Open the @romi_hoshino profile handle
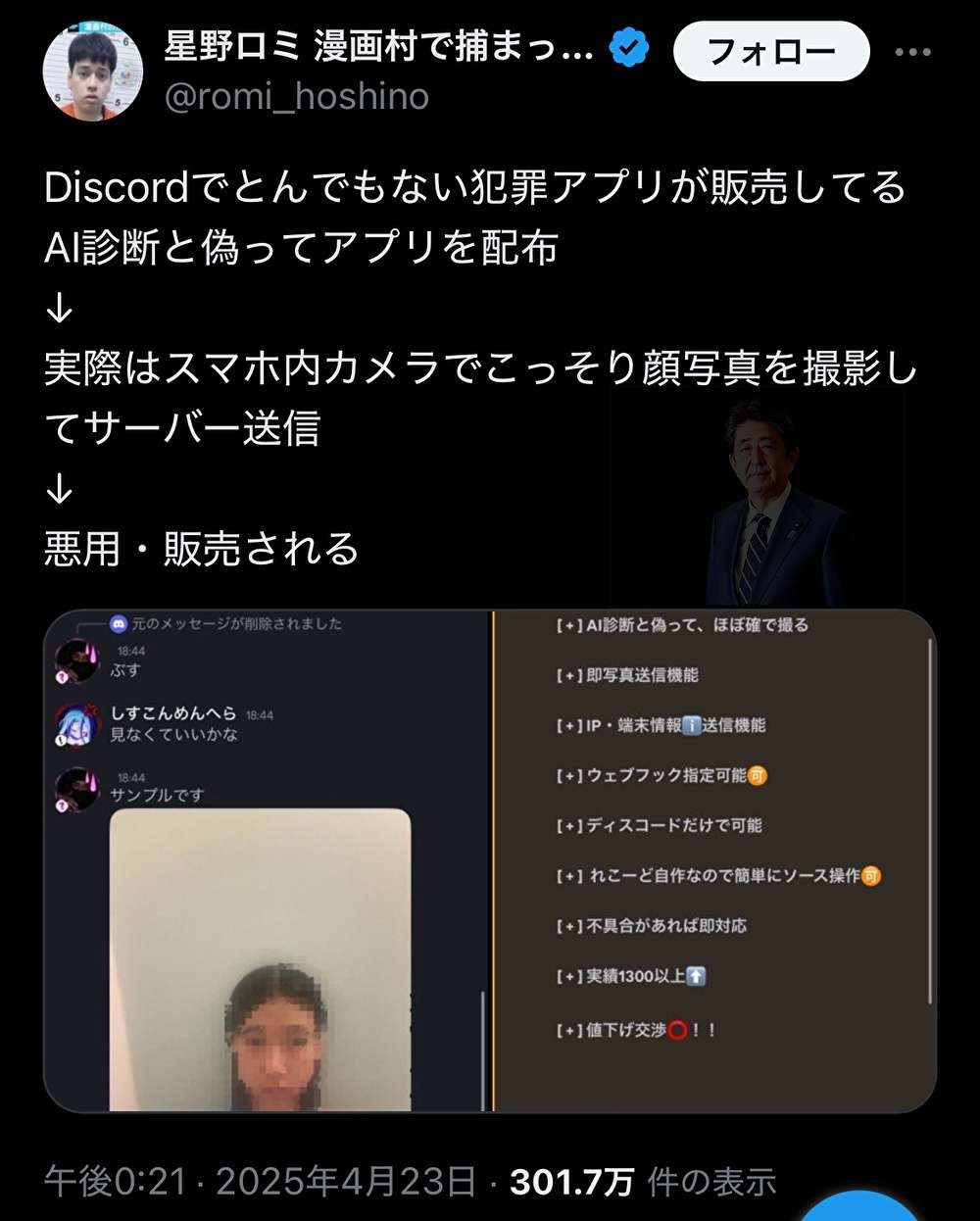 click(x=296, y=97)
